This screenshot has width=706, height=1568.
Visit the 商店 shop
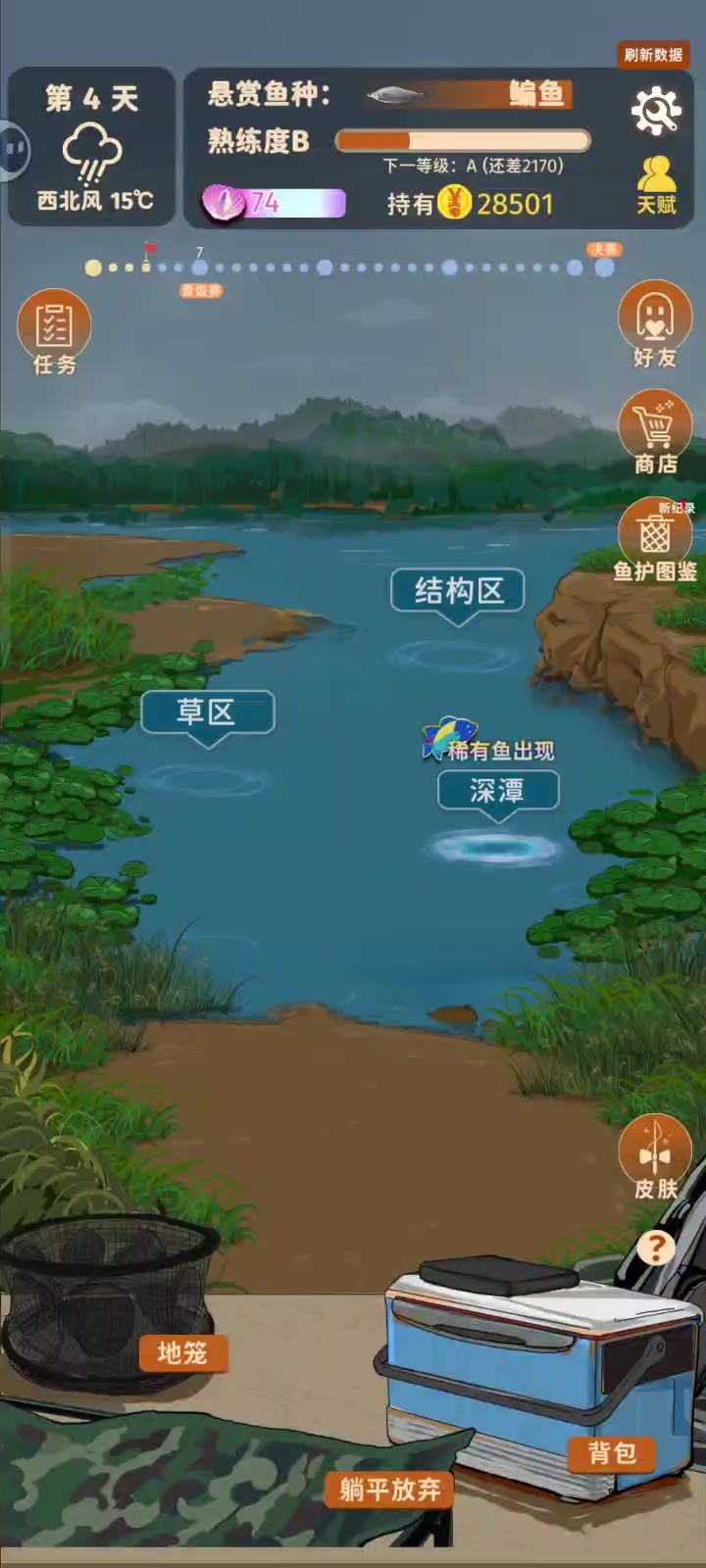(655, 434)
